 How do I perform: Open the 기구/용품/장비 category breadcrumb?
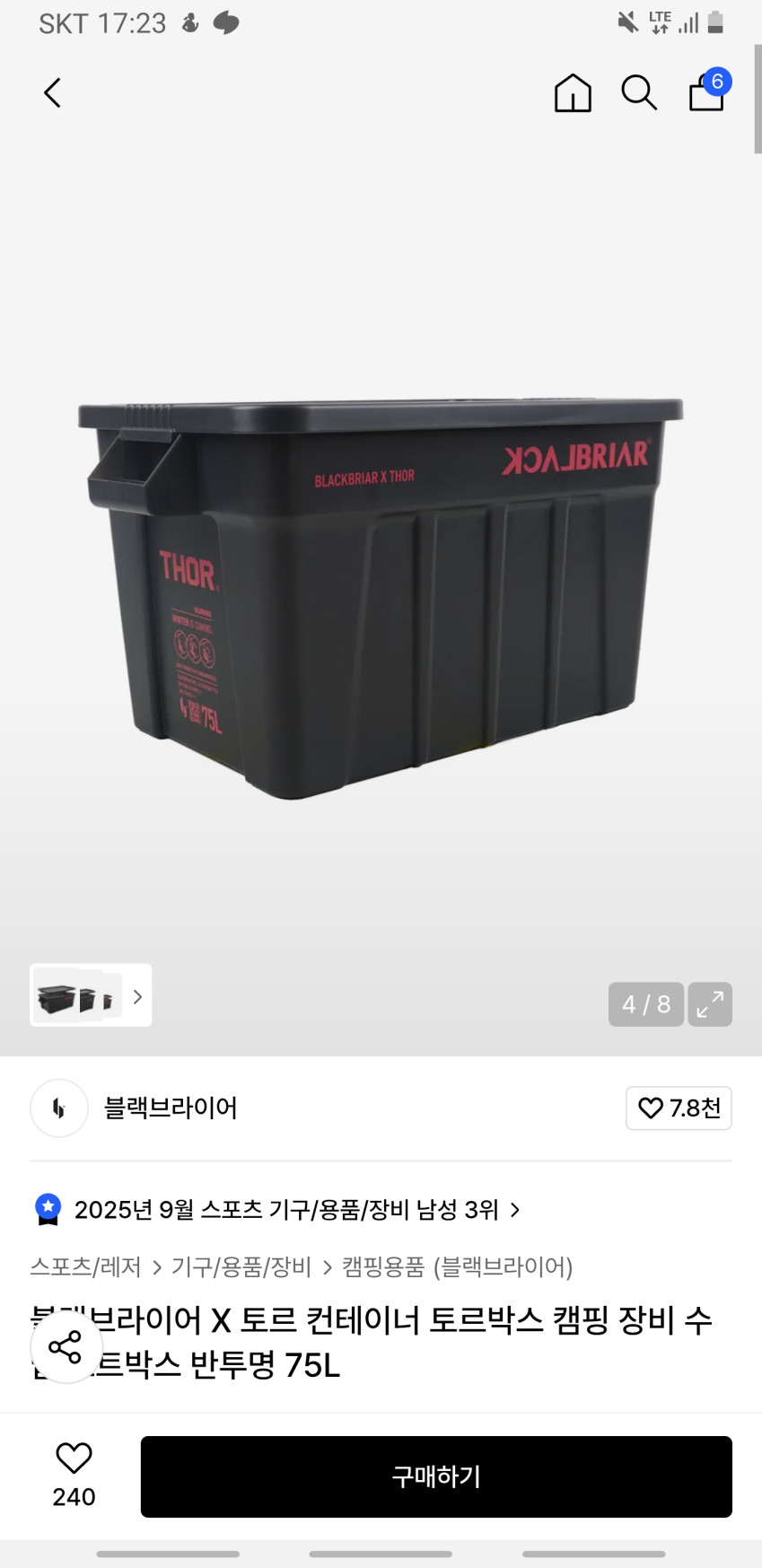pyautogui.click(x=241, y=1266)
